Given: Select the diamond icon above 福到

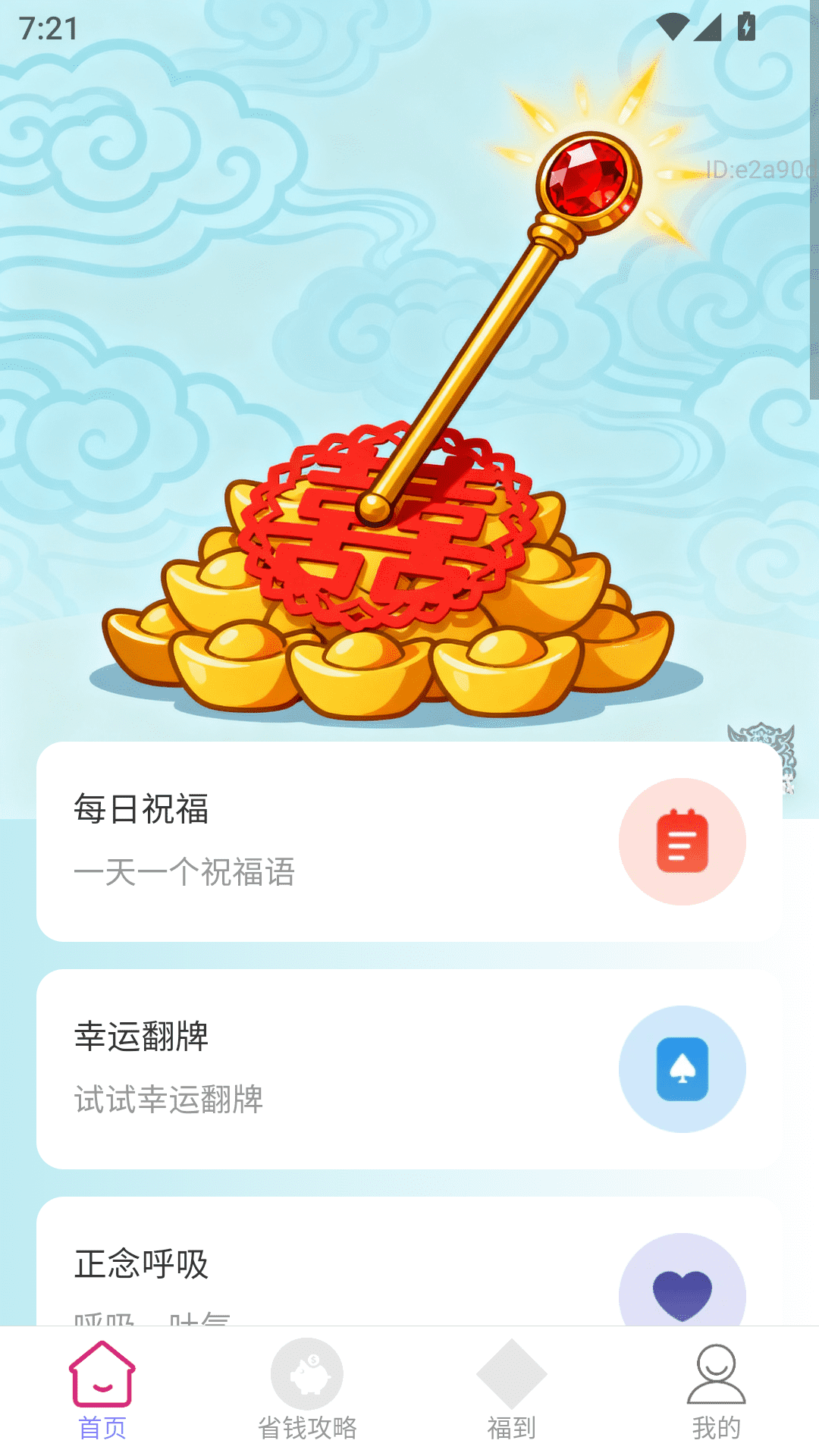Looking at the screenshot, I should coord(512,1374).
